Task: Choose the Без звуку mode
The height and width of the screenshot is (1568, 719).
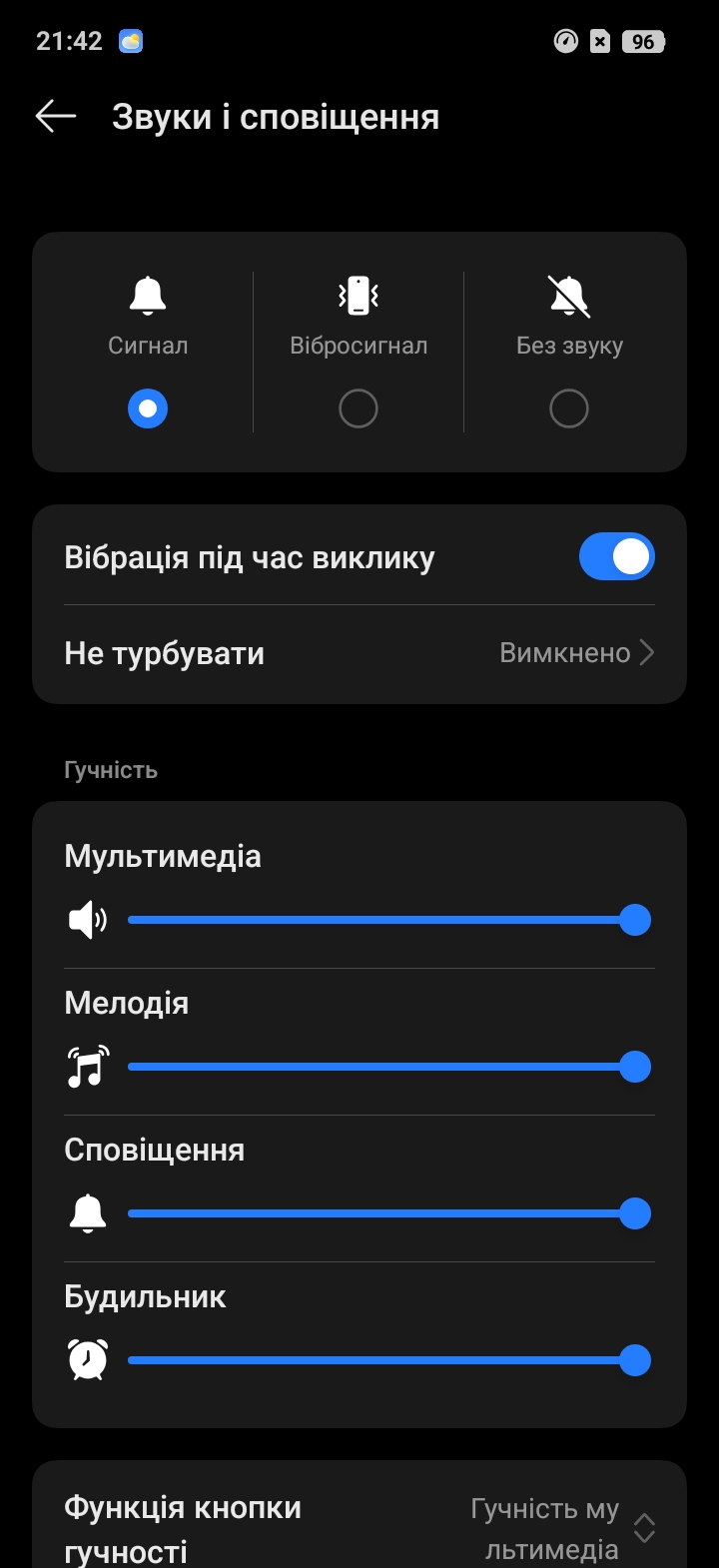Action: [x=569, y=408]
